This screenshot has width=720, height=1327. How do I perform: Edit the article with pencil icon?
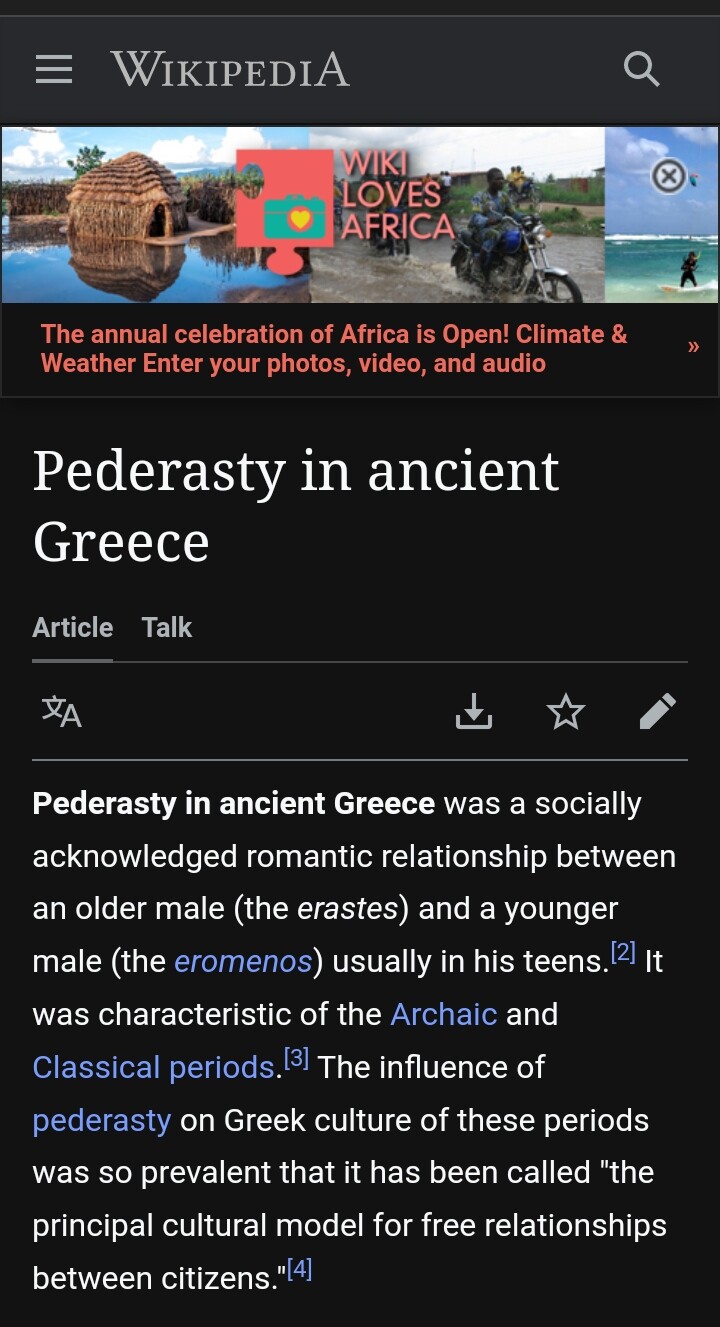[x=657, y=712]
